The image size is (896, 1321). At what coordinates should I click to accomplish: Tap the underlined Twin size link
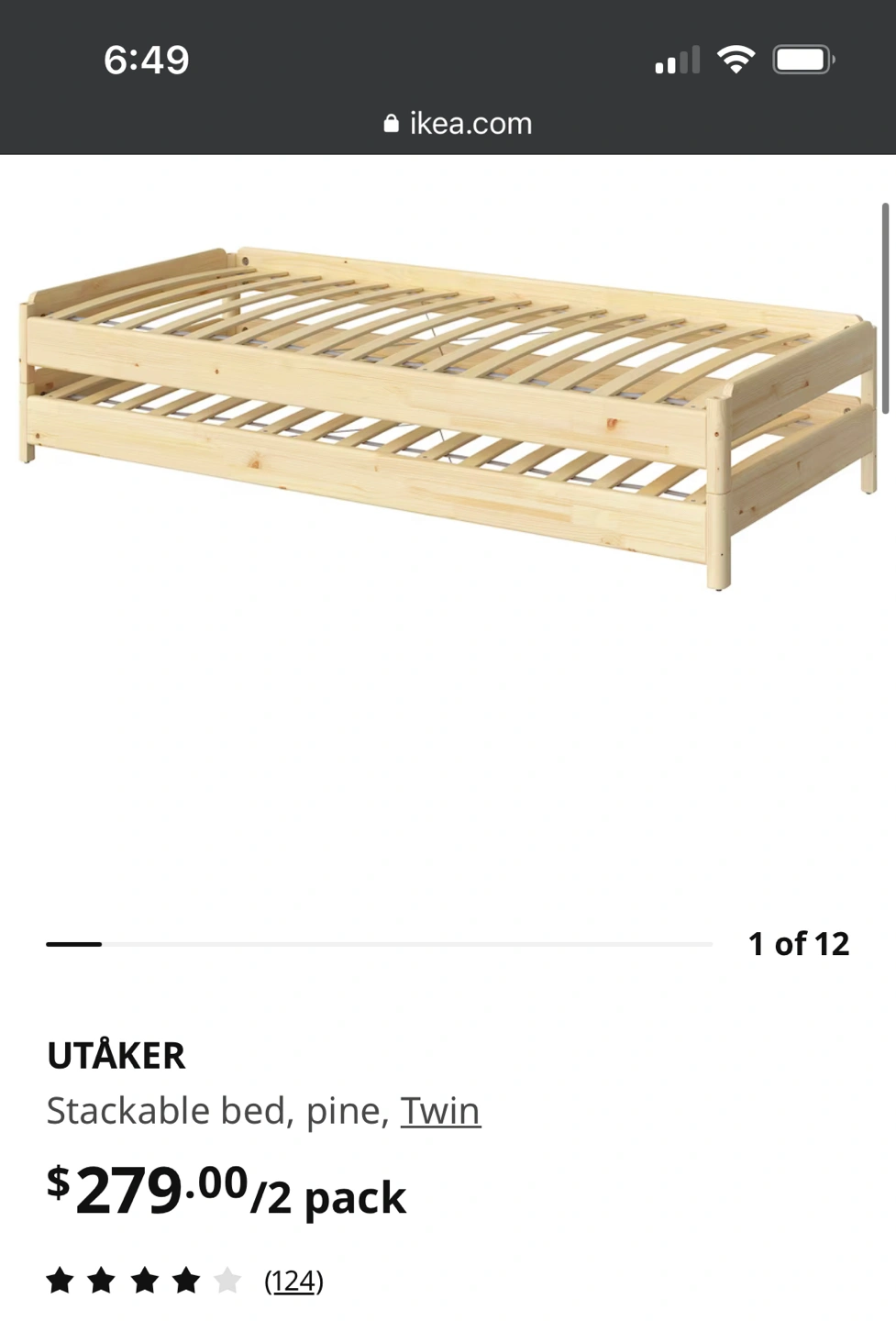coord(440,1111)
